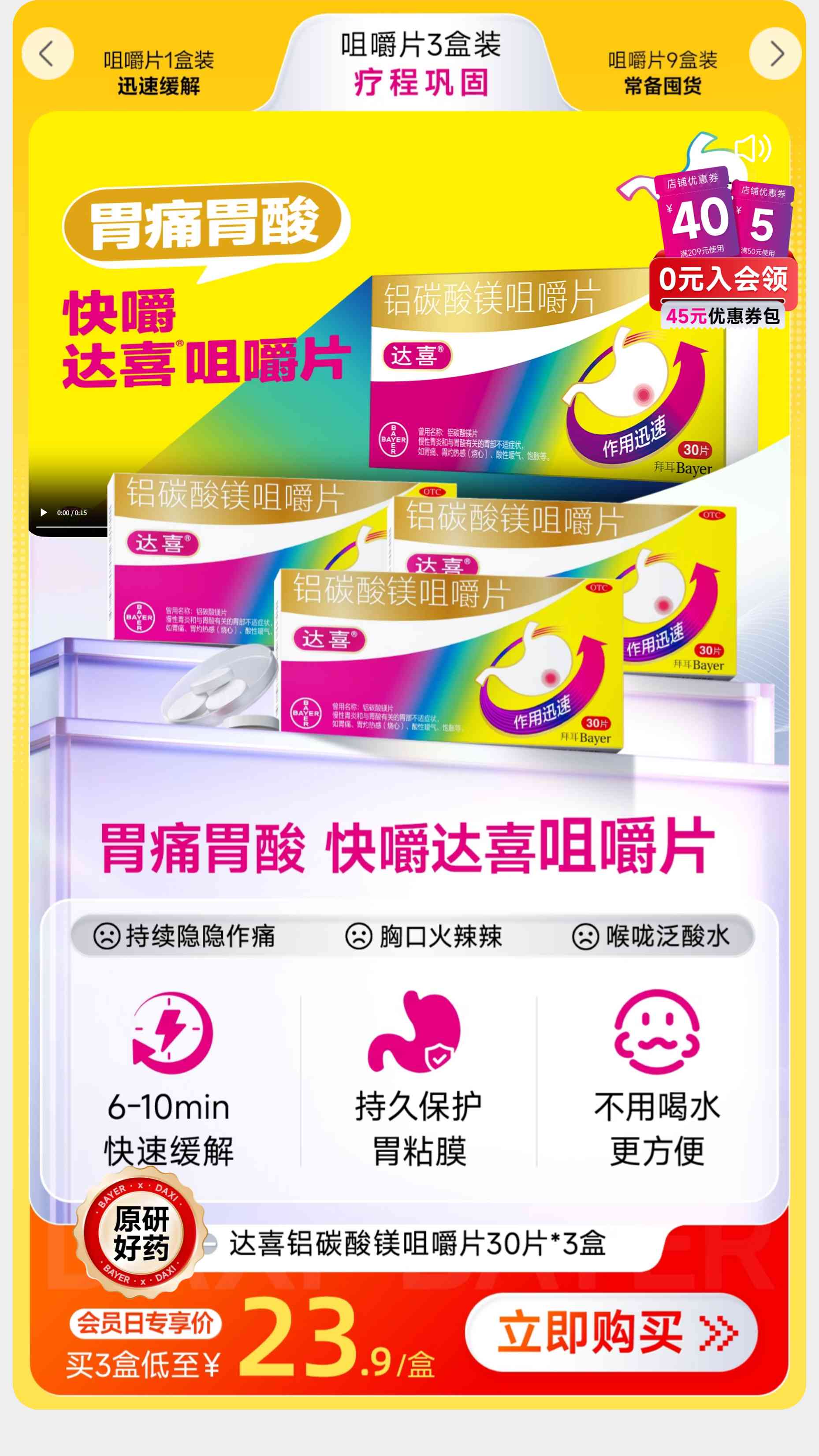Viewport: 819px width, 1456px height.
Task: Go to the previous package option arrow
Action: [48, 54]
